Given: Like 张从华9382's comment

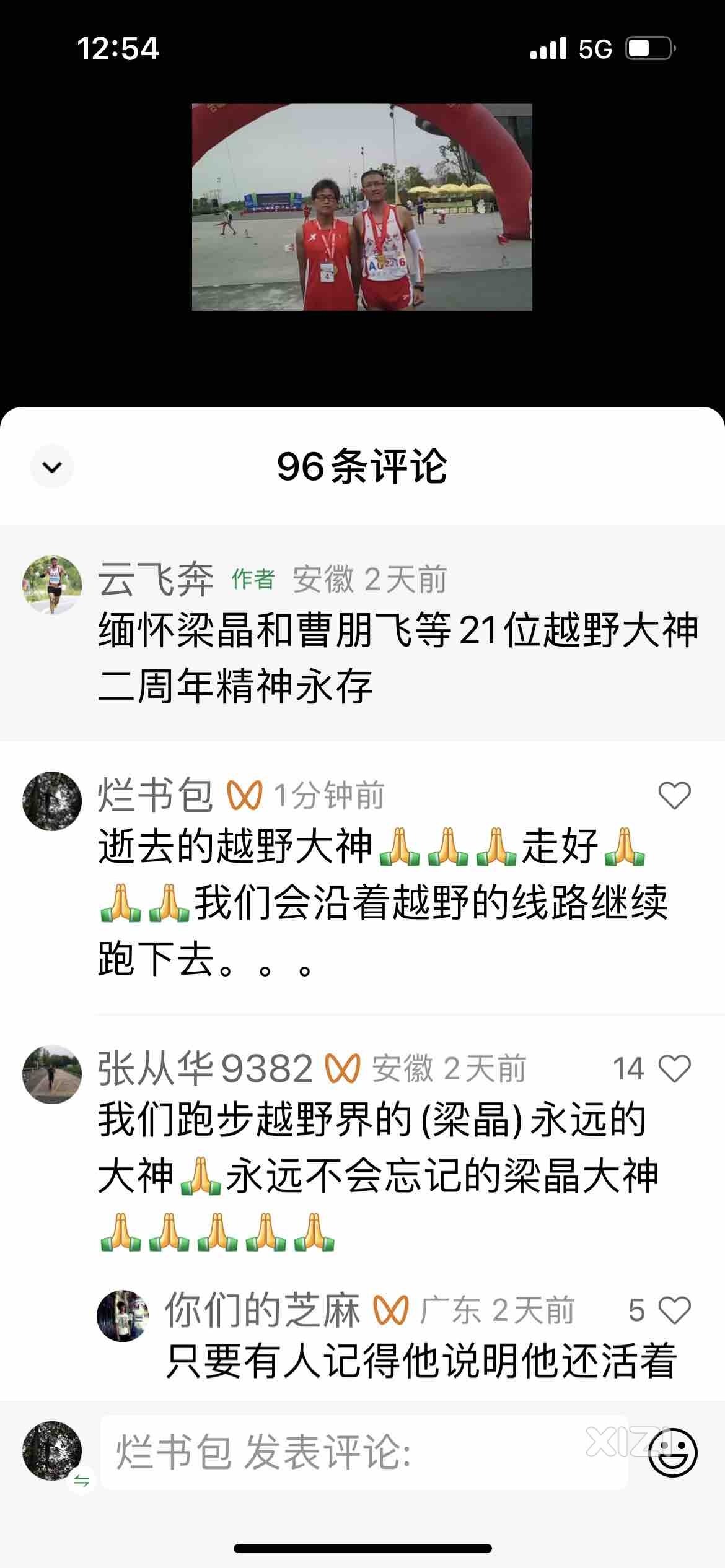Looking at the screenshot, I should point(674,1069).
